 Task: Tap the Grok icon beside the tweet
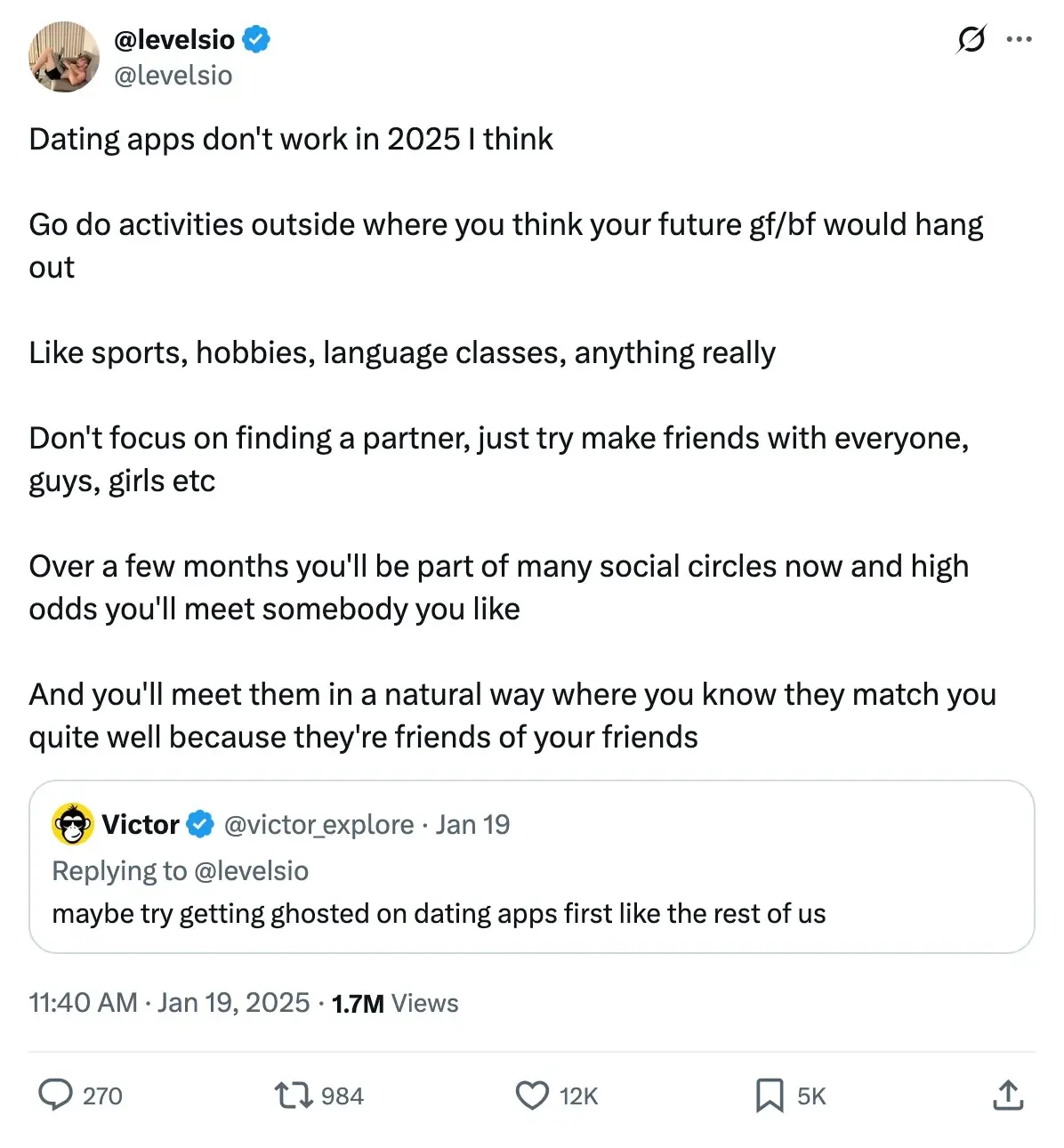click(x=971, y=40)
